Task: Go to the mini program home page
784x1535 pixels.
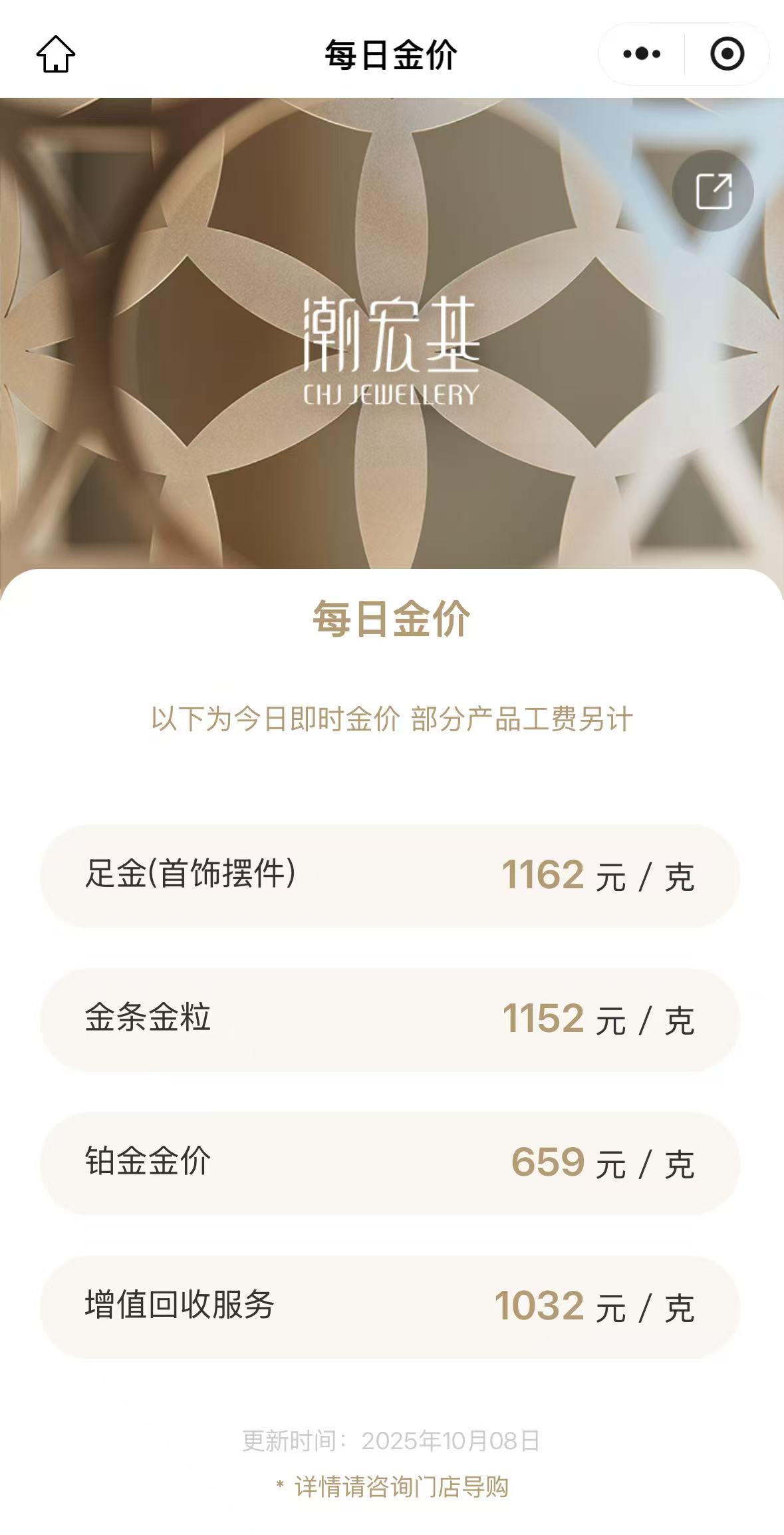Action: pos(55,54)
